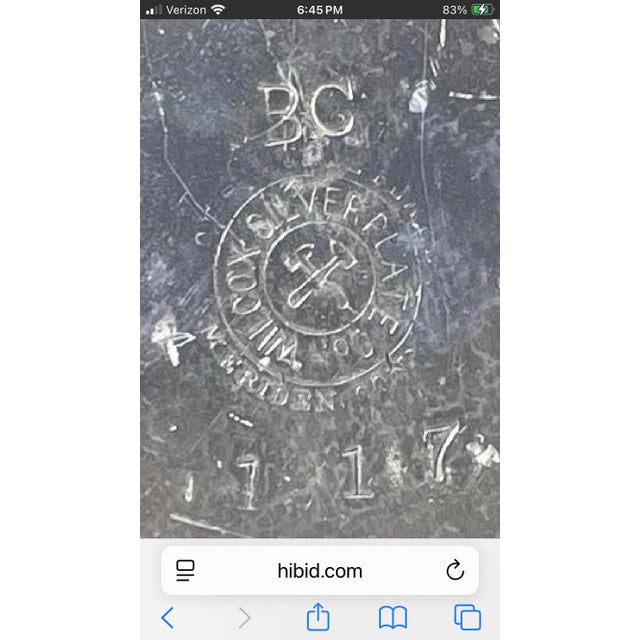Show all open tabs

[x=467, y=617]
